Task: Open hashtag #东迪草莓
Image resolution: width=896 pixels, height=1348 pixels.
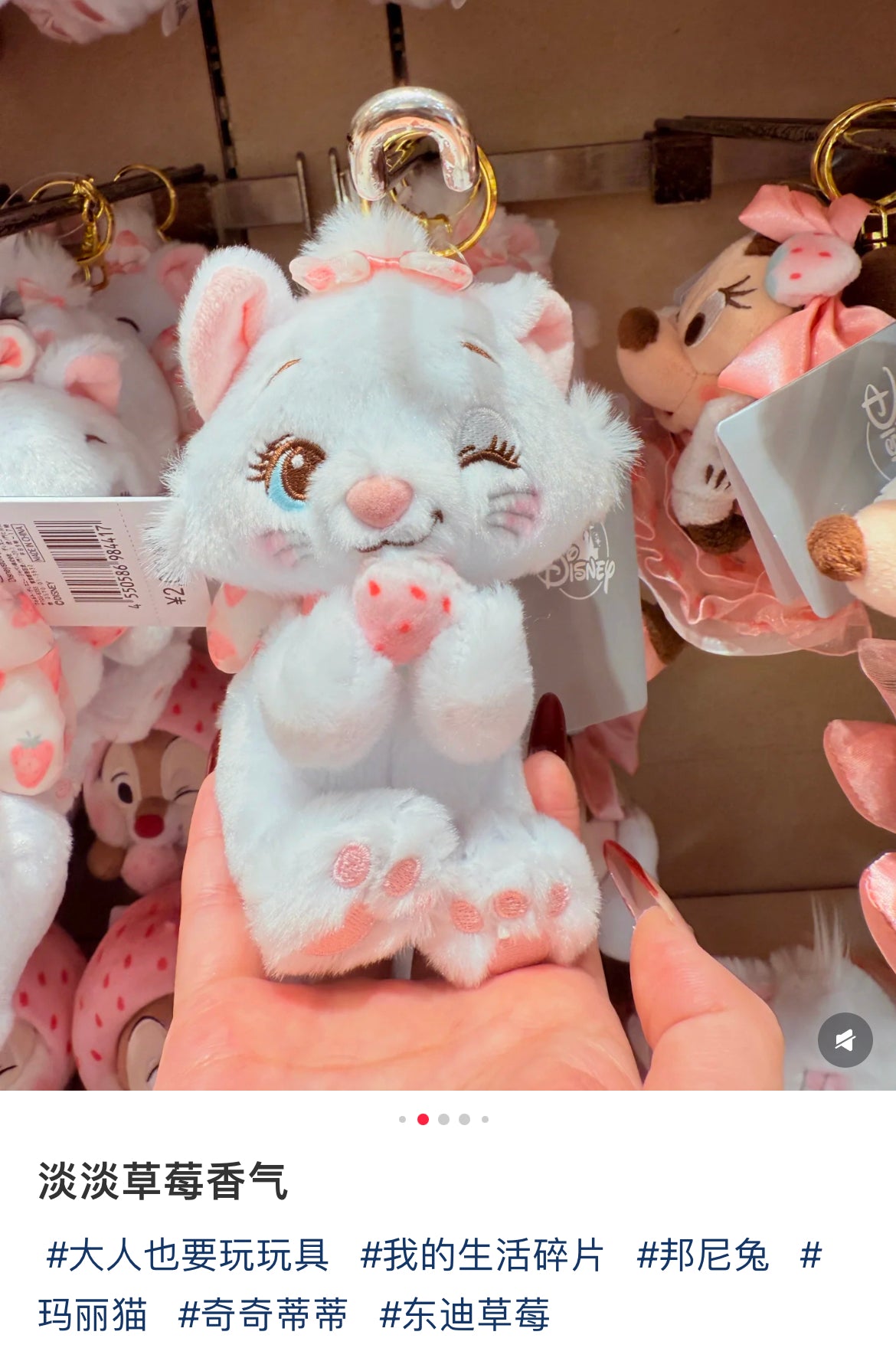Action: [x=465, y=1314]
